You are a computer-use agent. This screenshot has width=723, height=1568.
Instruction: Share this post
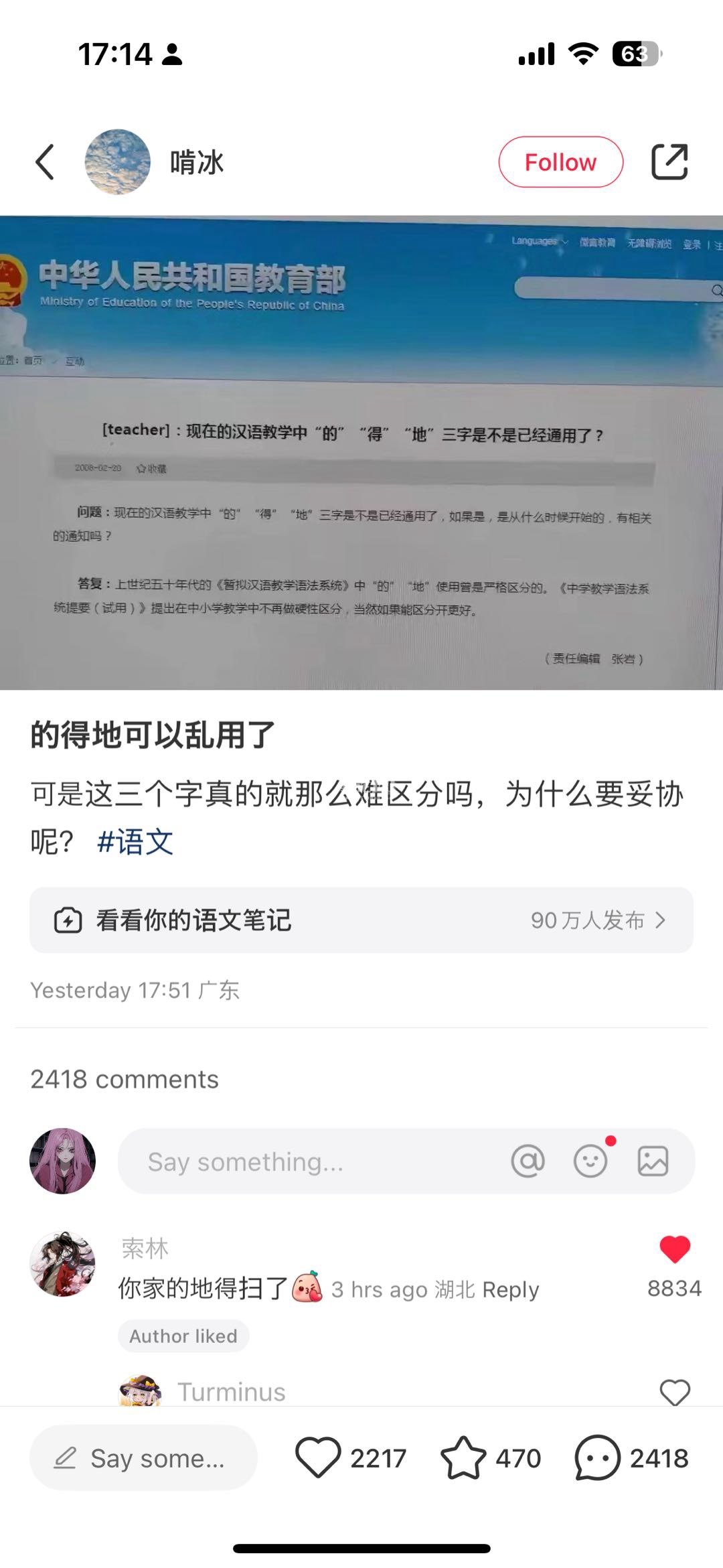pyautogui.click(x=669, y=162)
